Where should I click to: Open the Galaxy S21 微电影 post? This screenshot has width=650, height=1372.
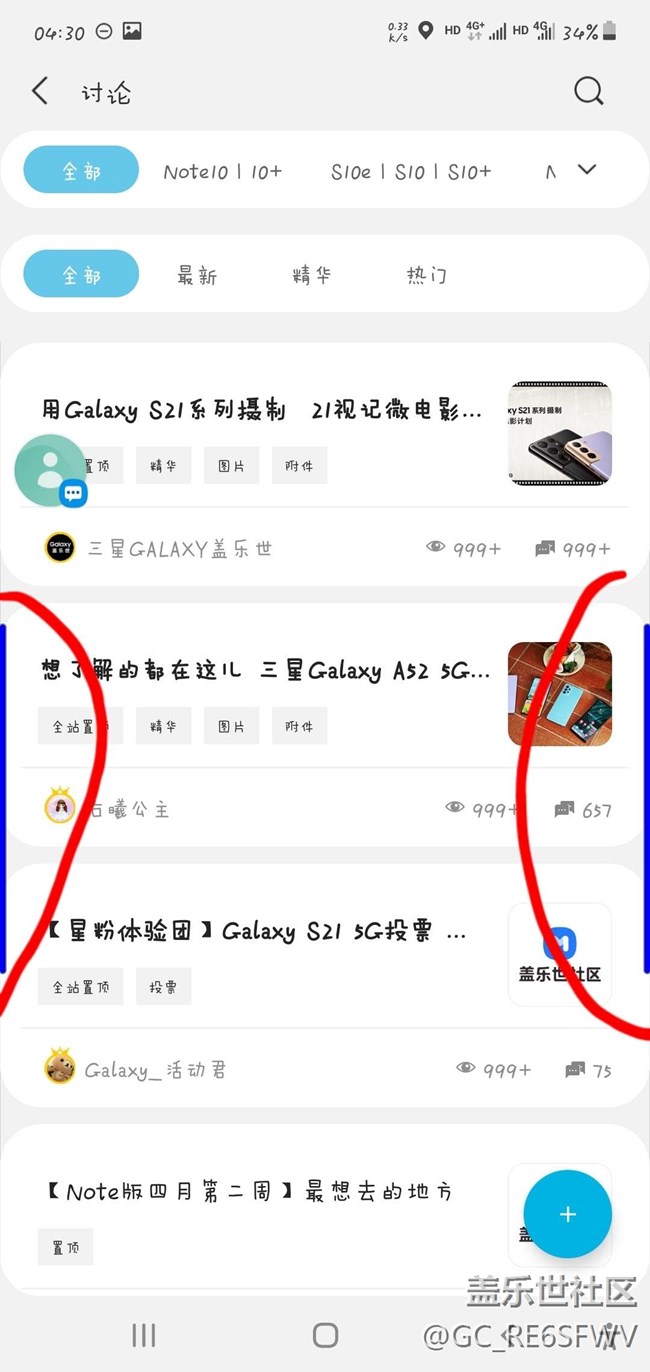click(263, 410)
